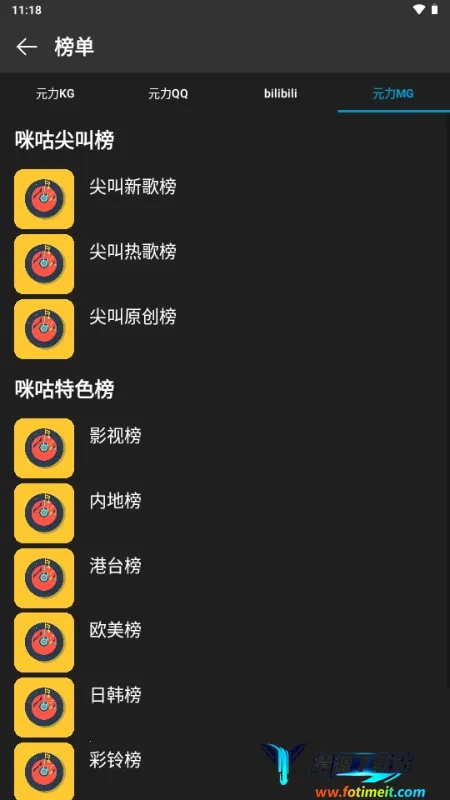This screenshot has width=450, height=800.
Task: Open the 尖叫原创榜 chart
Action: (225, 329)
